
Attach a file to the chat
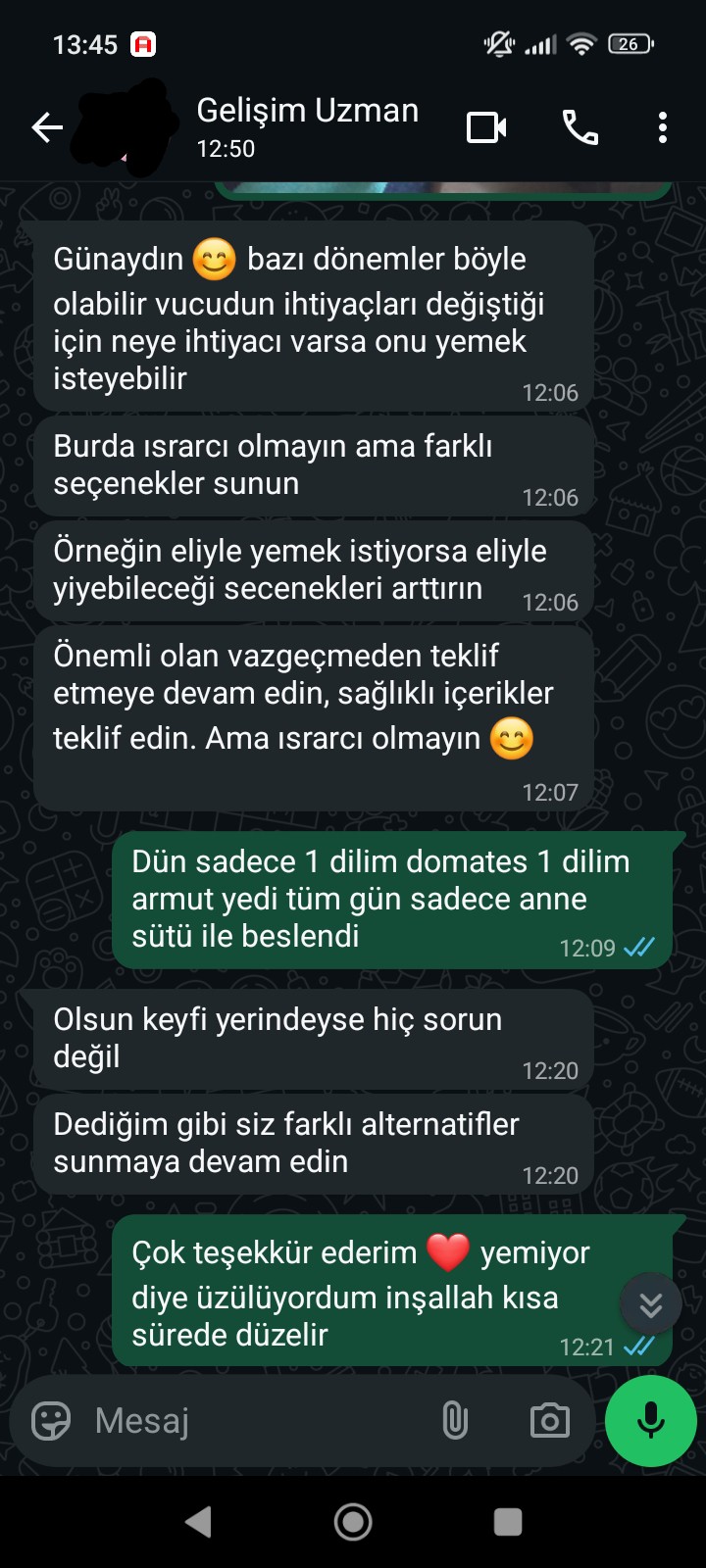454,1420
